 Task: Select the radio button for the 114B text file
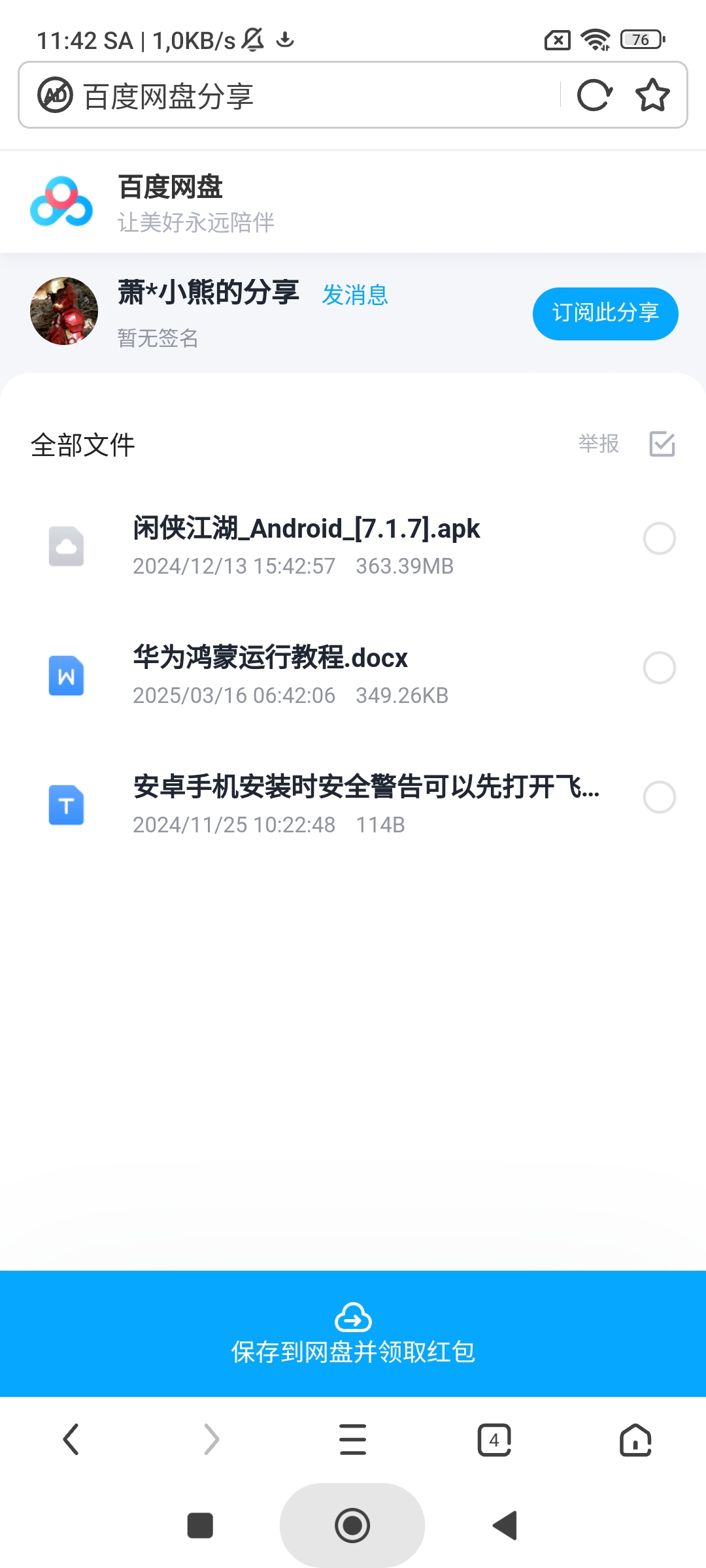pyautogui.click(x=659, y=797)
